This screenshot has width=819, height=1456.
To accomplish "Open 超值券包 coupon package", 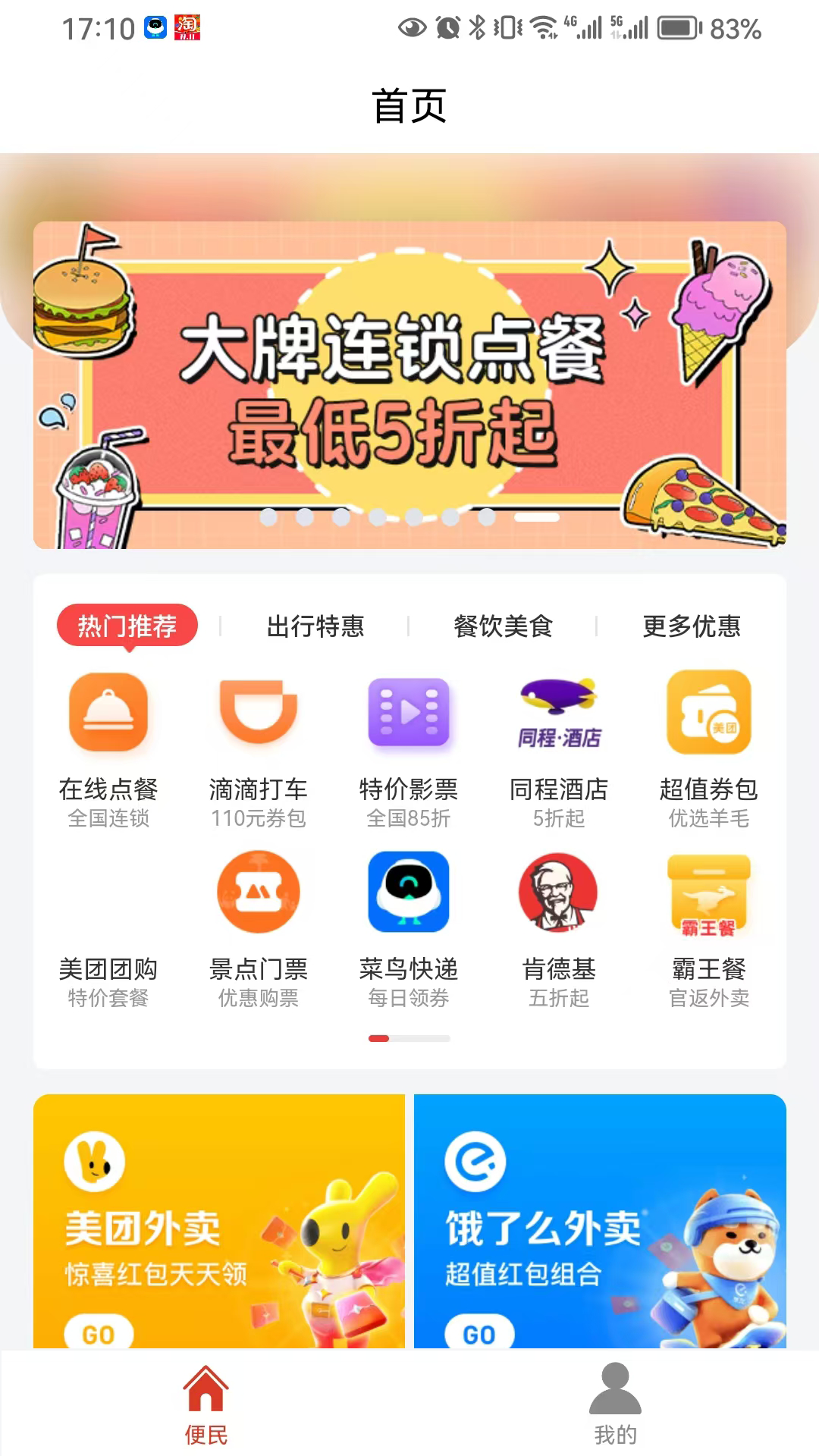I will pos(709,714).
